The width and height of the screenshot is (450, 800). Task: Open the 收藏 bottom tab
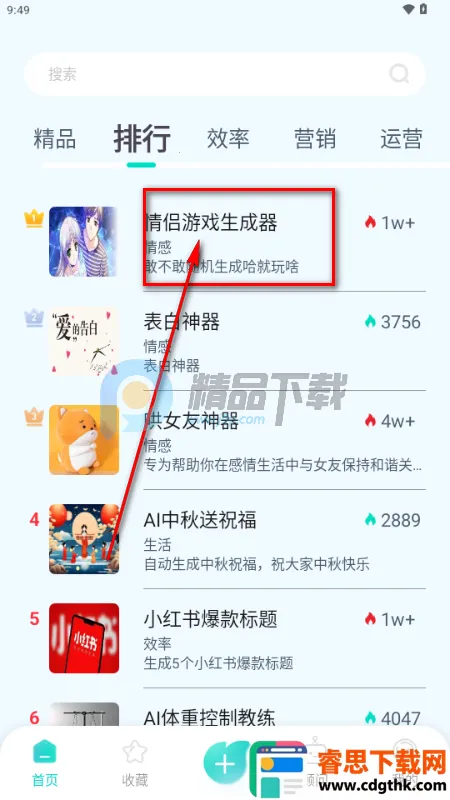(x=135, y=764)
